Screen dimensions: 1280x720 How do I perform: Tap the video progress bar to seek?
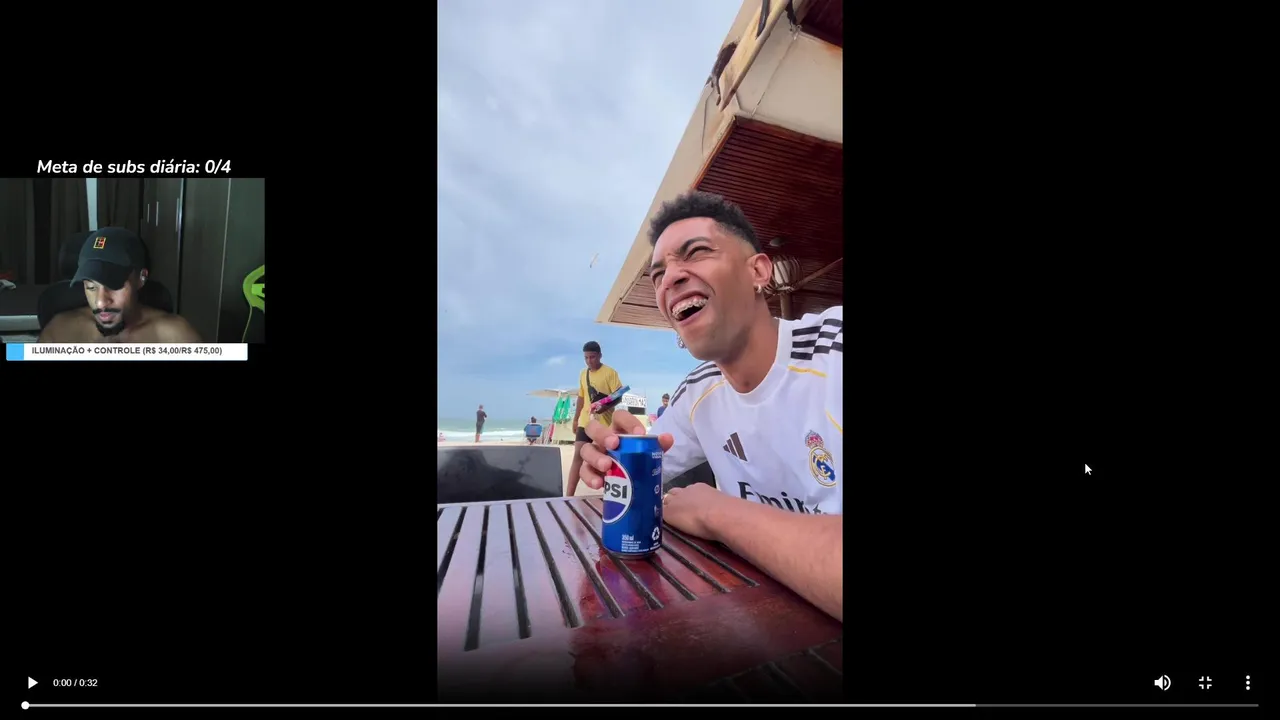tap(640, 705)
